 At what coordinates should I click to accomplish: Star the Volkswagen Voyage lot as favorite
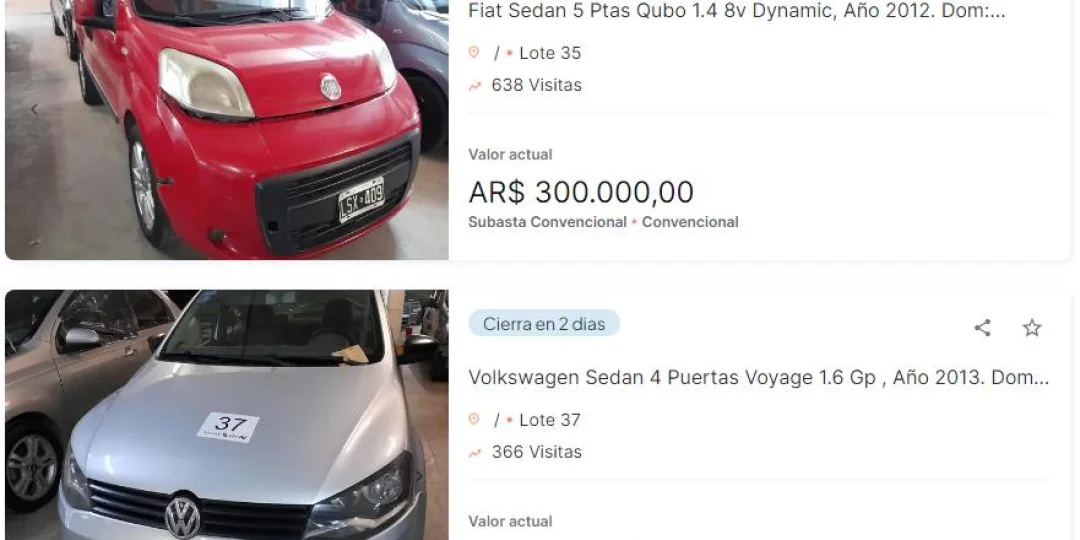tap(1032, 328)
